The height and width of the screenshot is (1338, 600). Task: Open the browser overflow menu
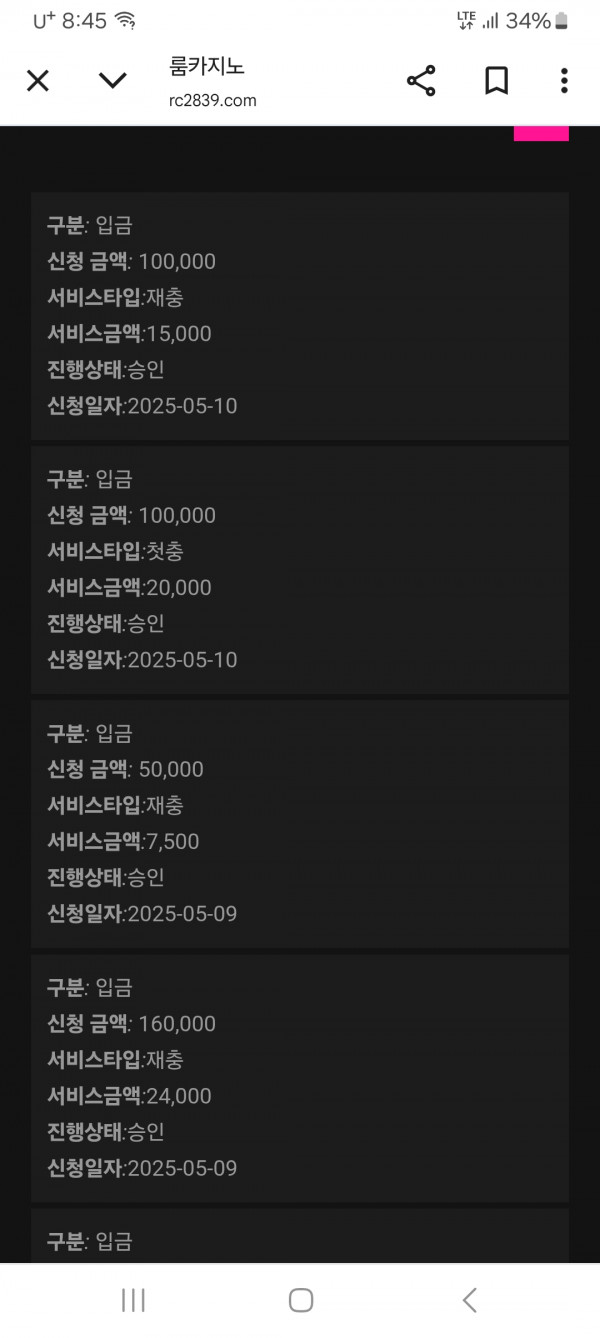point(564,81)
